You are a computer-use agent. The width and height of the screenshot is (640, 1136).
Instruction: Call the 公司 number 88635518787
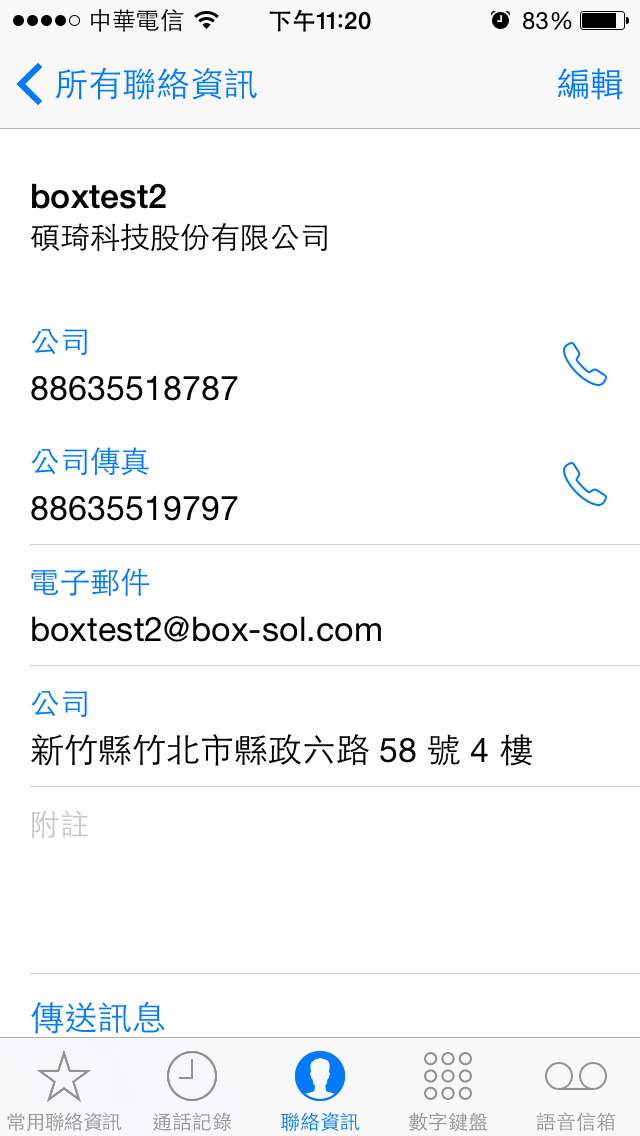point(585,364)
